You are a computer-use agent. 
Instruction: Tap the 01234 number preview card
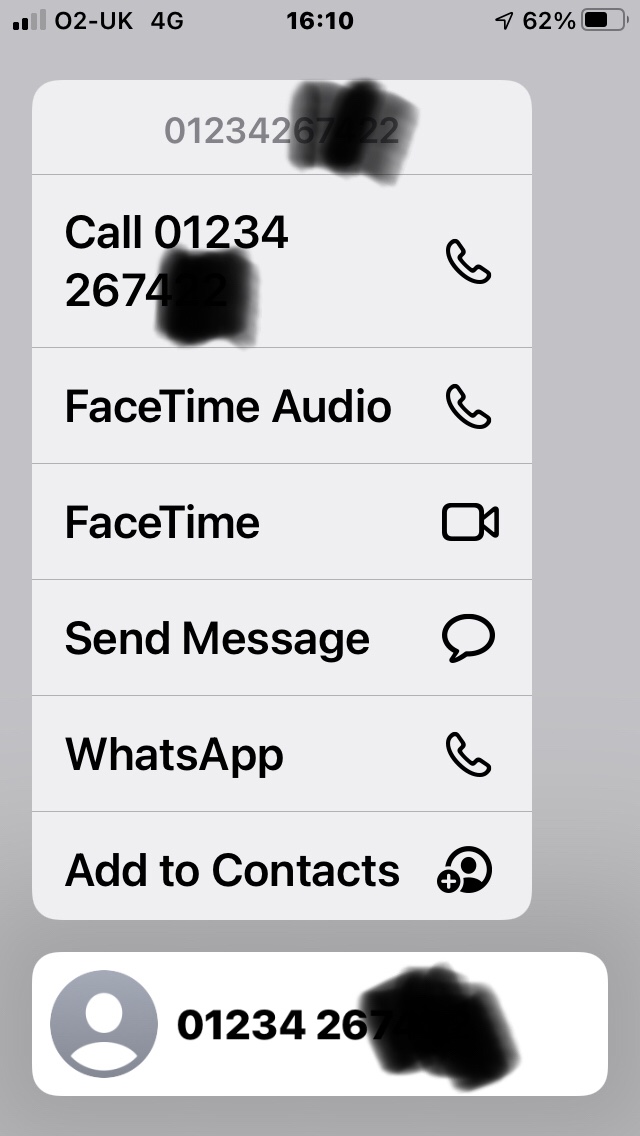319,1024
